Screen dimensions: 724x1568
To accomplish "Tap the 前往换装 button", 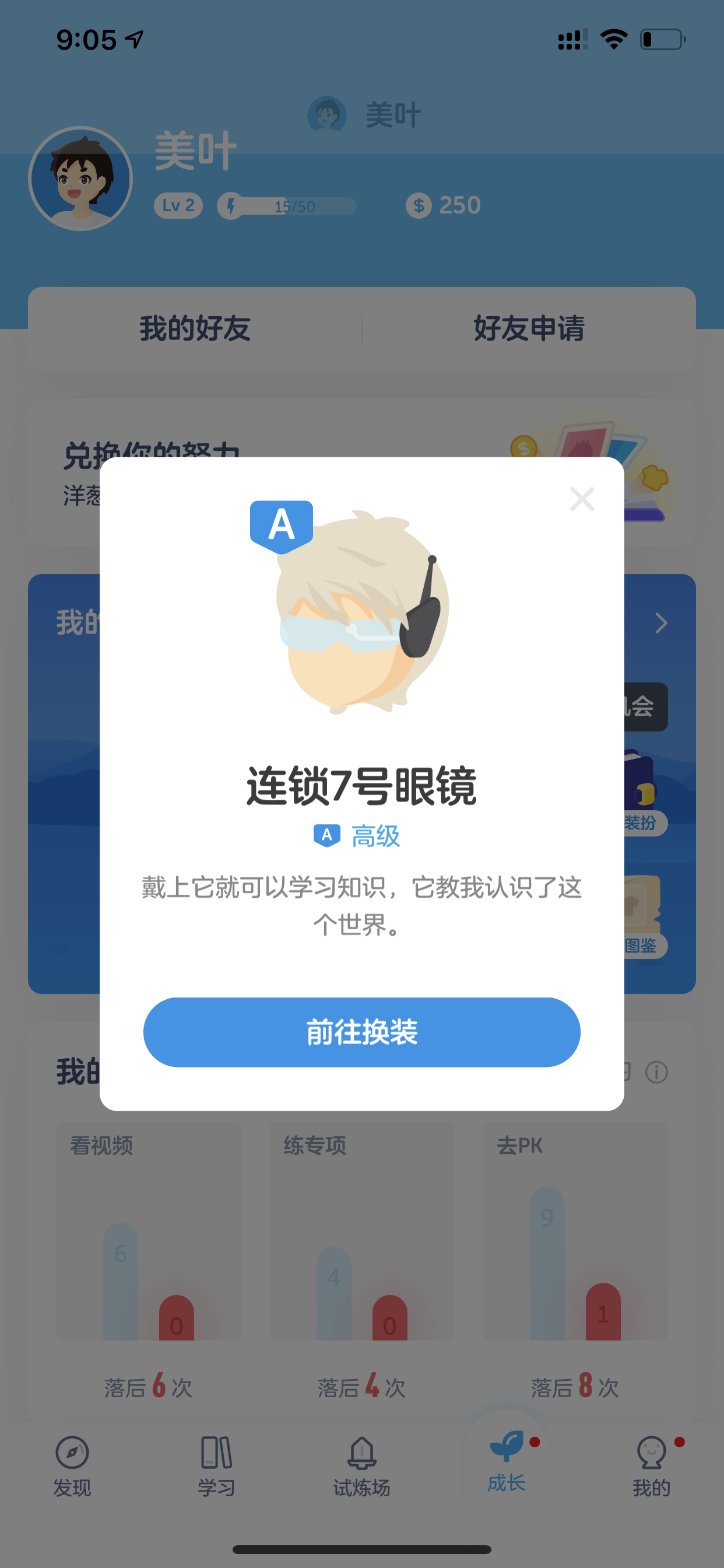I will (361, 1032).
